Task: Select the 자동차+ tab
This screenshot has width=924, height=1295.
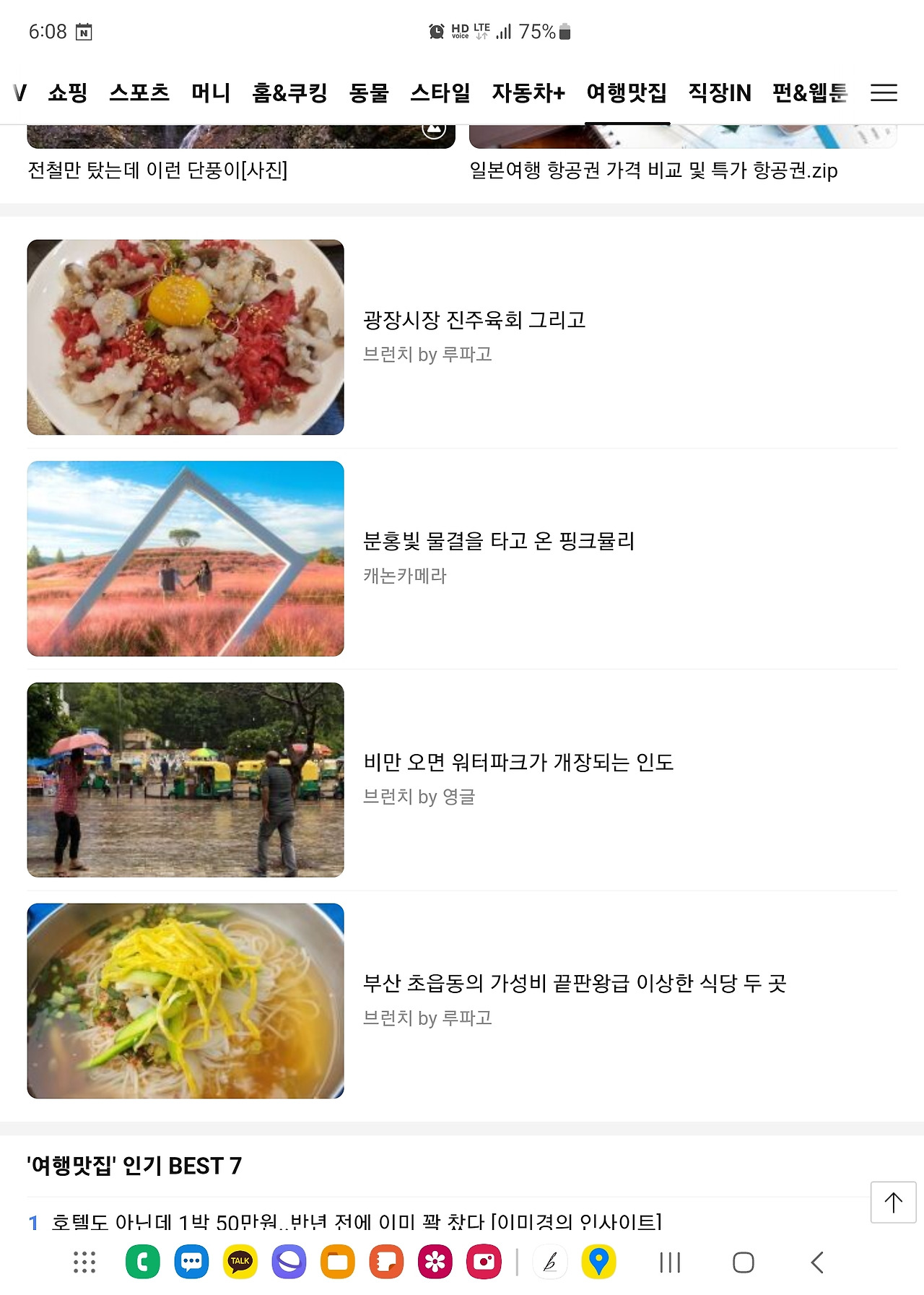Action: coord(528,92)
